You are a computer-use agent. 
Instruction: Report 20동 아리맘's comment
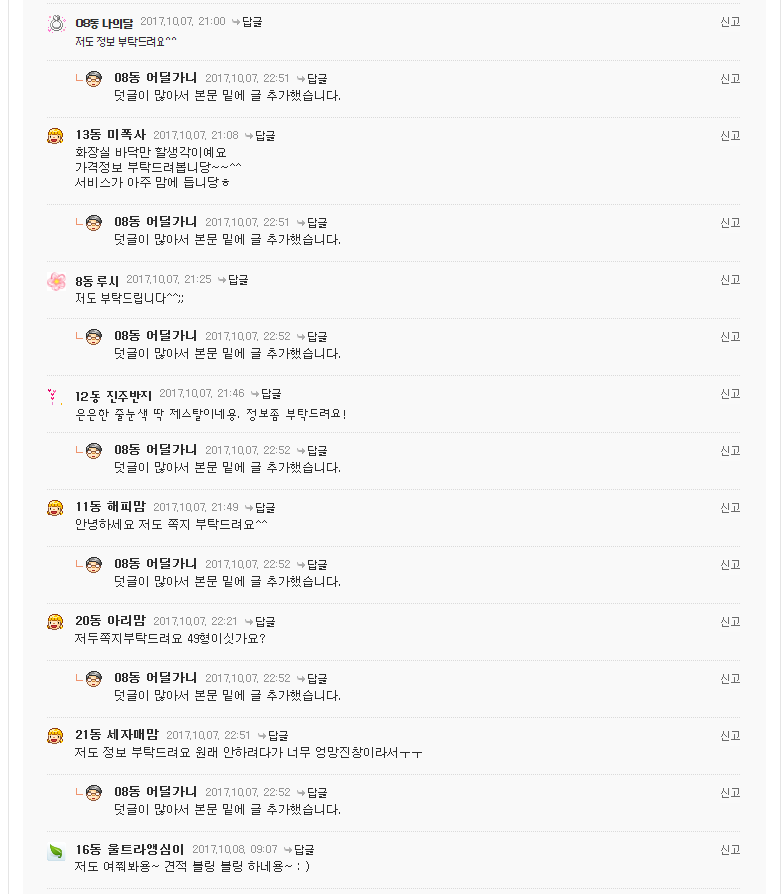coord(730,622)
